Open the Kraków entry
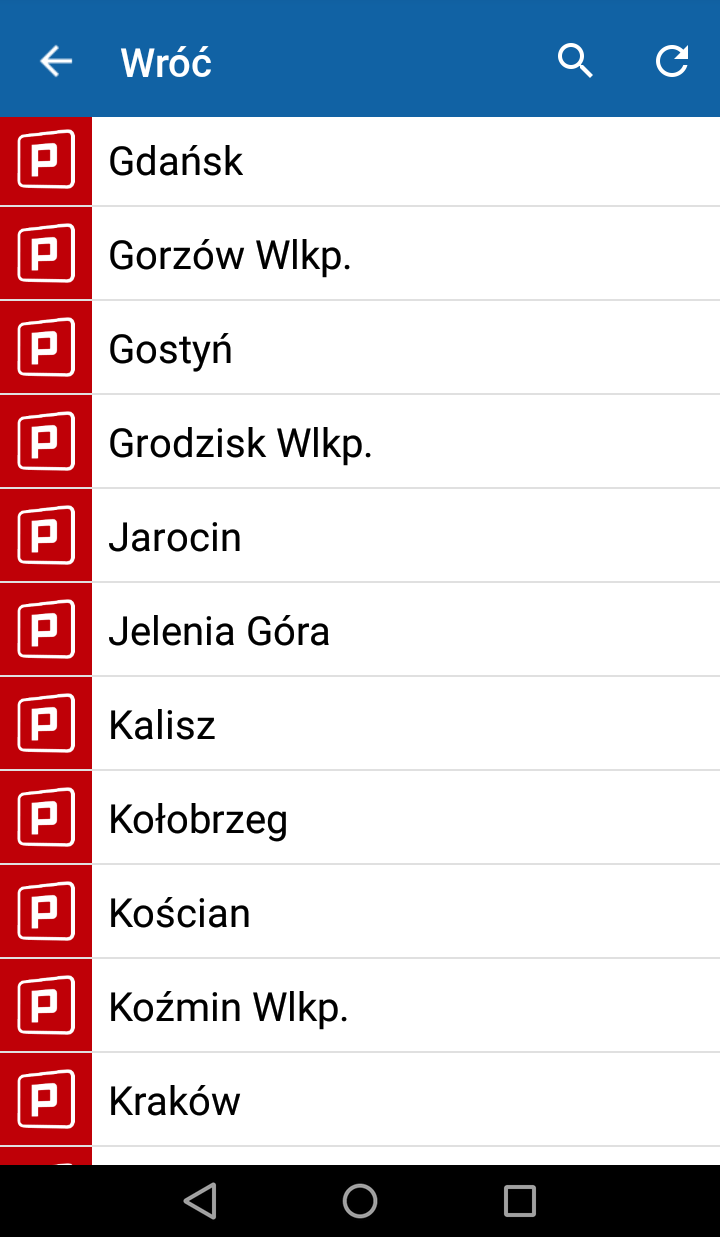 [360, 1100]
